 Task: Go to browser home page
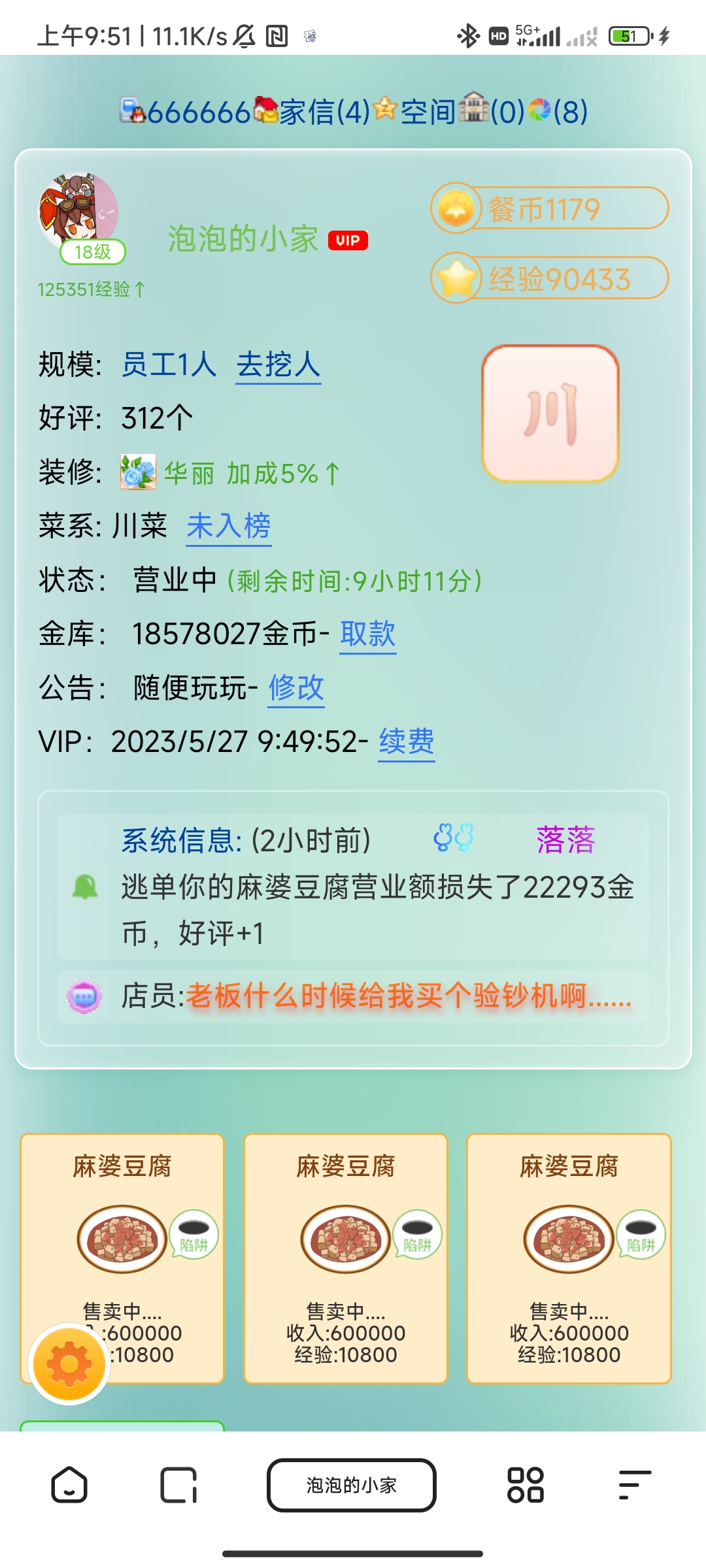tap(69, 1485)
